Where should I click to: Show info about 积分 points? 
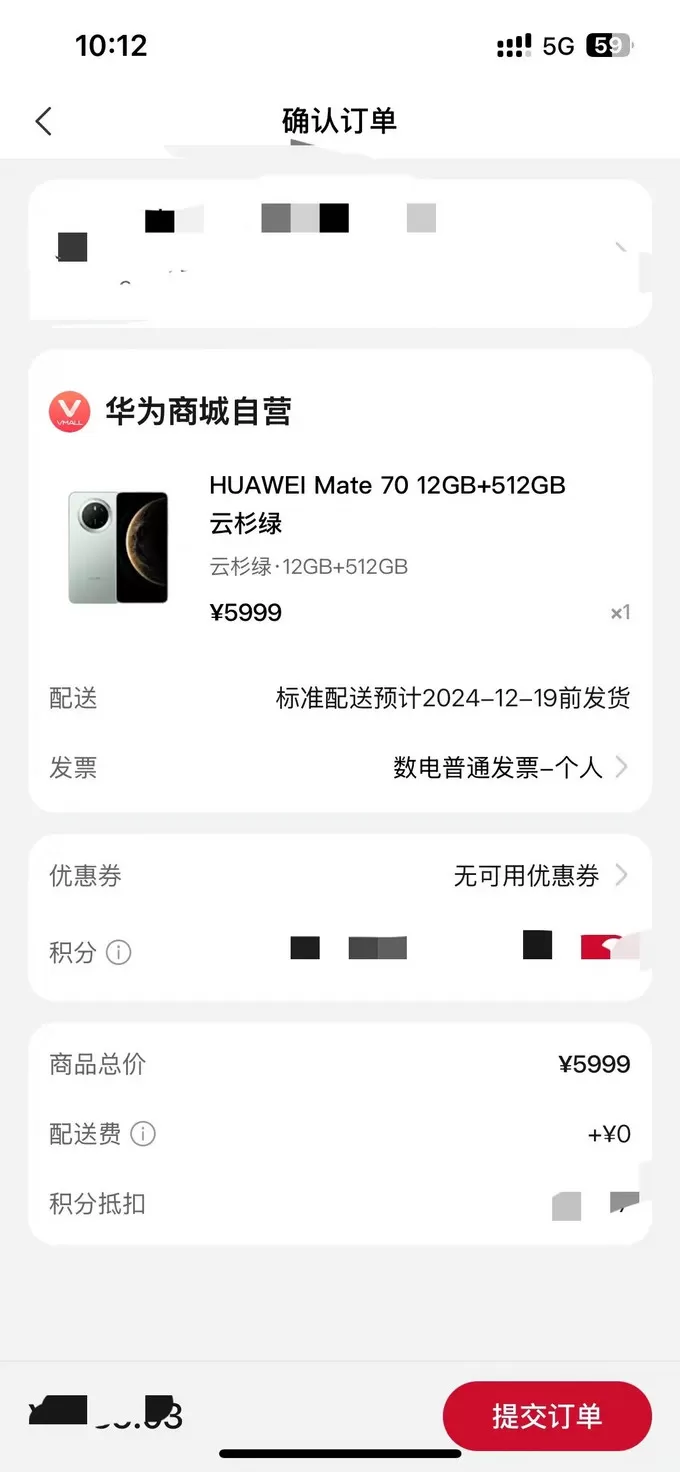point(119,952)
